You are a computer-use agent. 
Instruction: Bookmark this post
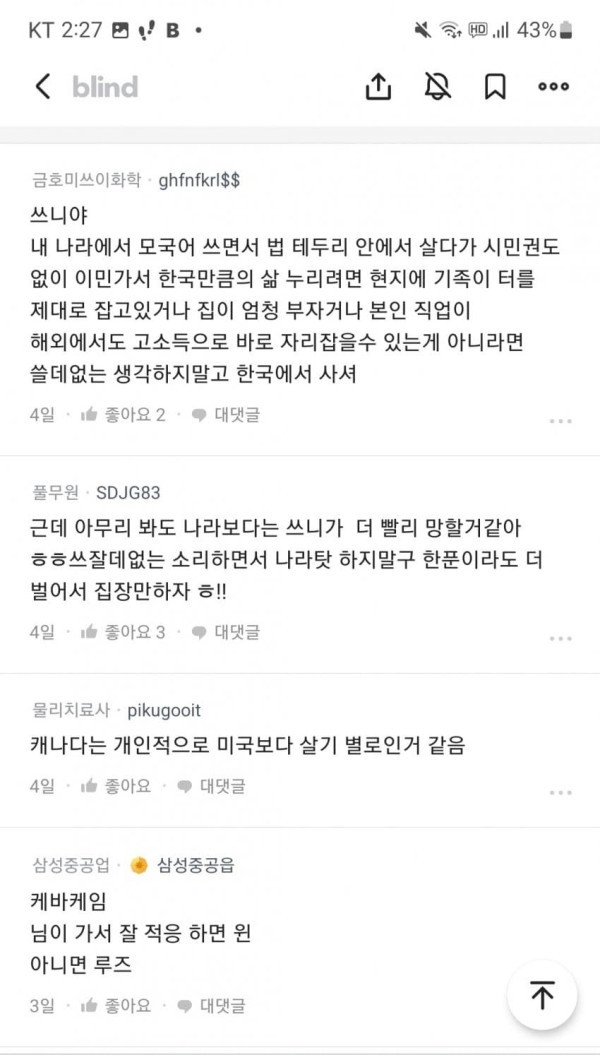tap(494, 87)
